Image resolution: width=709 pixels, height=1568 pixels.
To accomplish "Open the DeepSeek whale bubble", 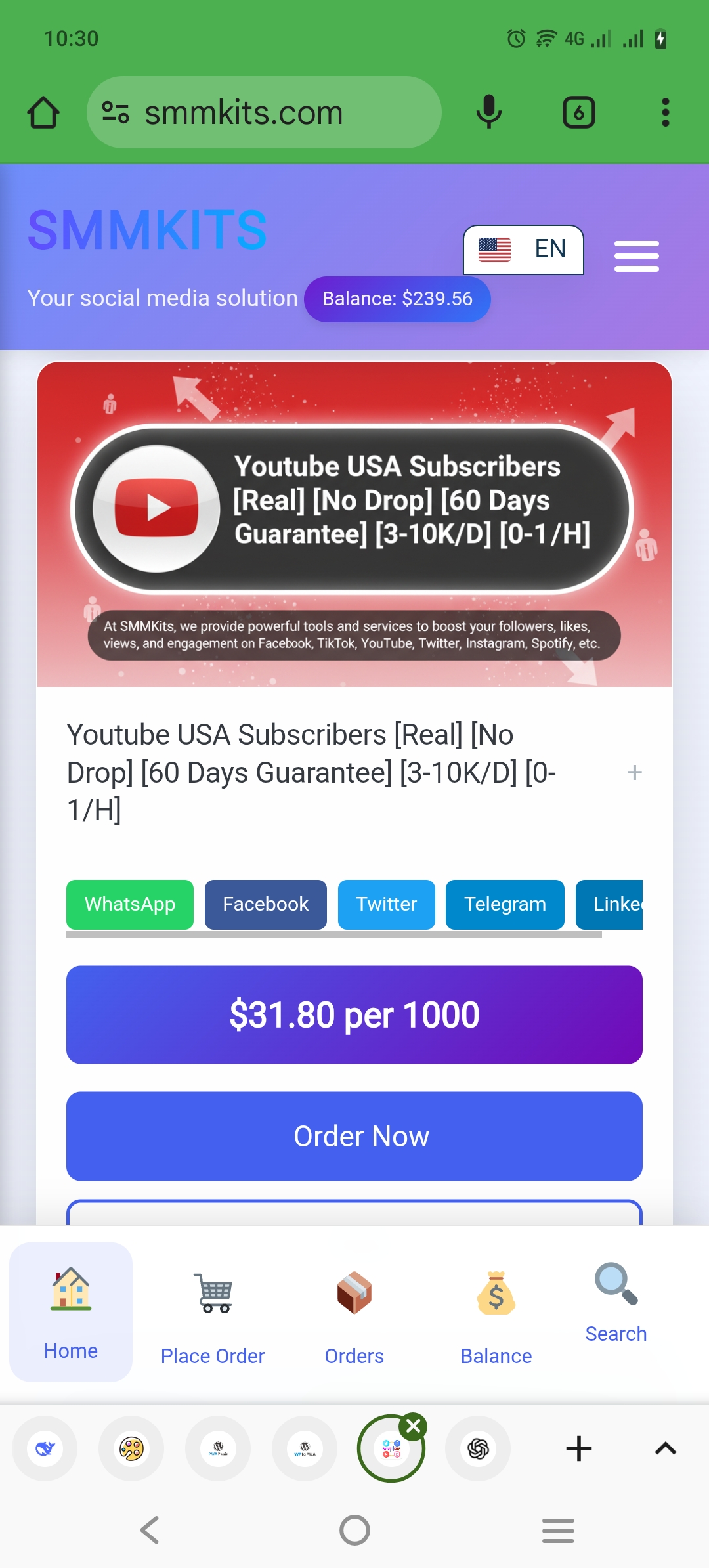I will click(x=44, y=1448).
